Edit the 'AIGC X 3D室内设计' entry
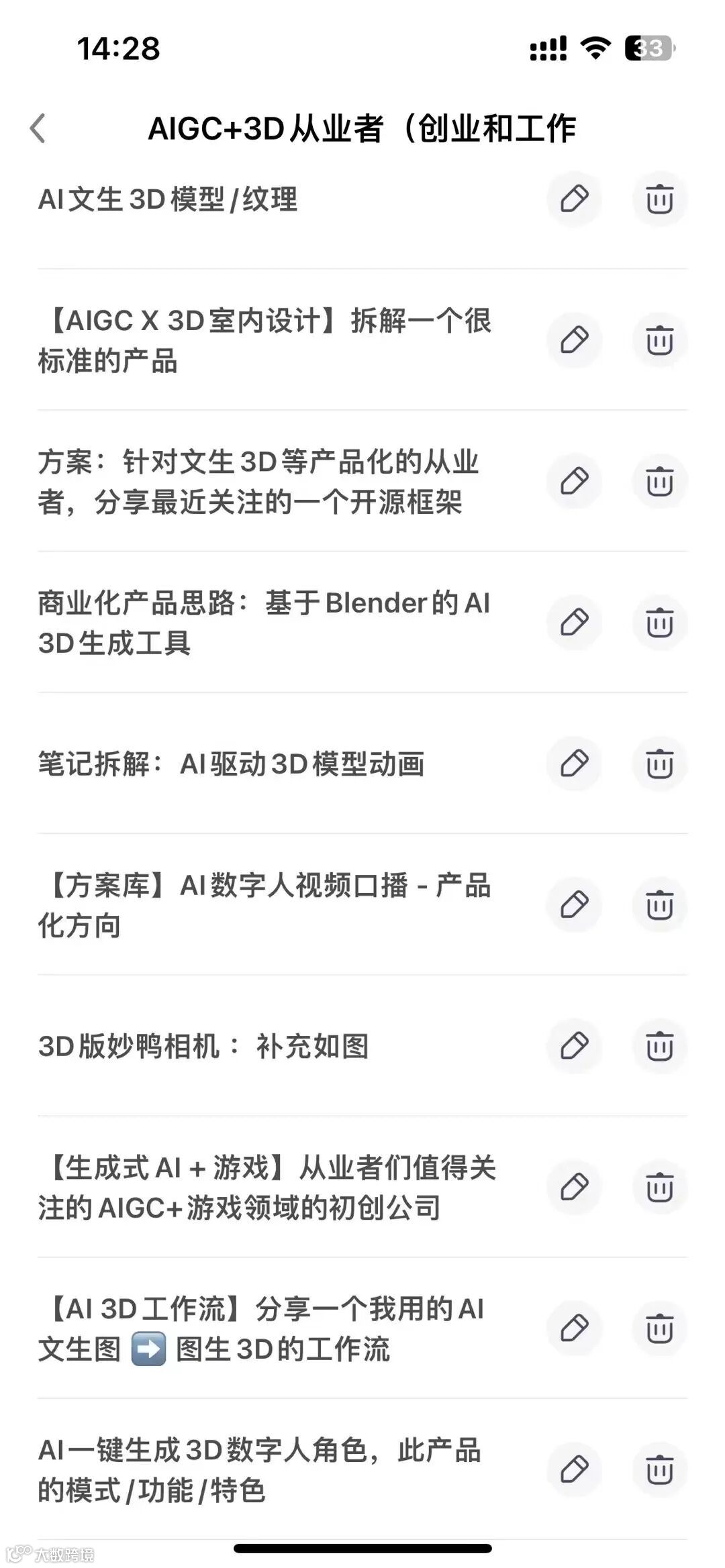This screenshot has width=725, height=1568. point(575,340)
